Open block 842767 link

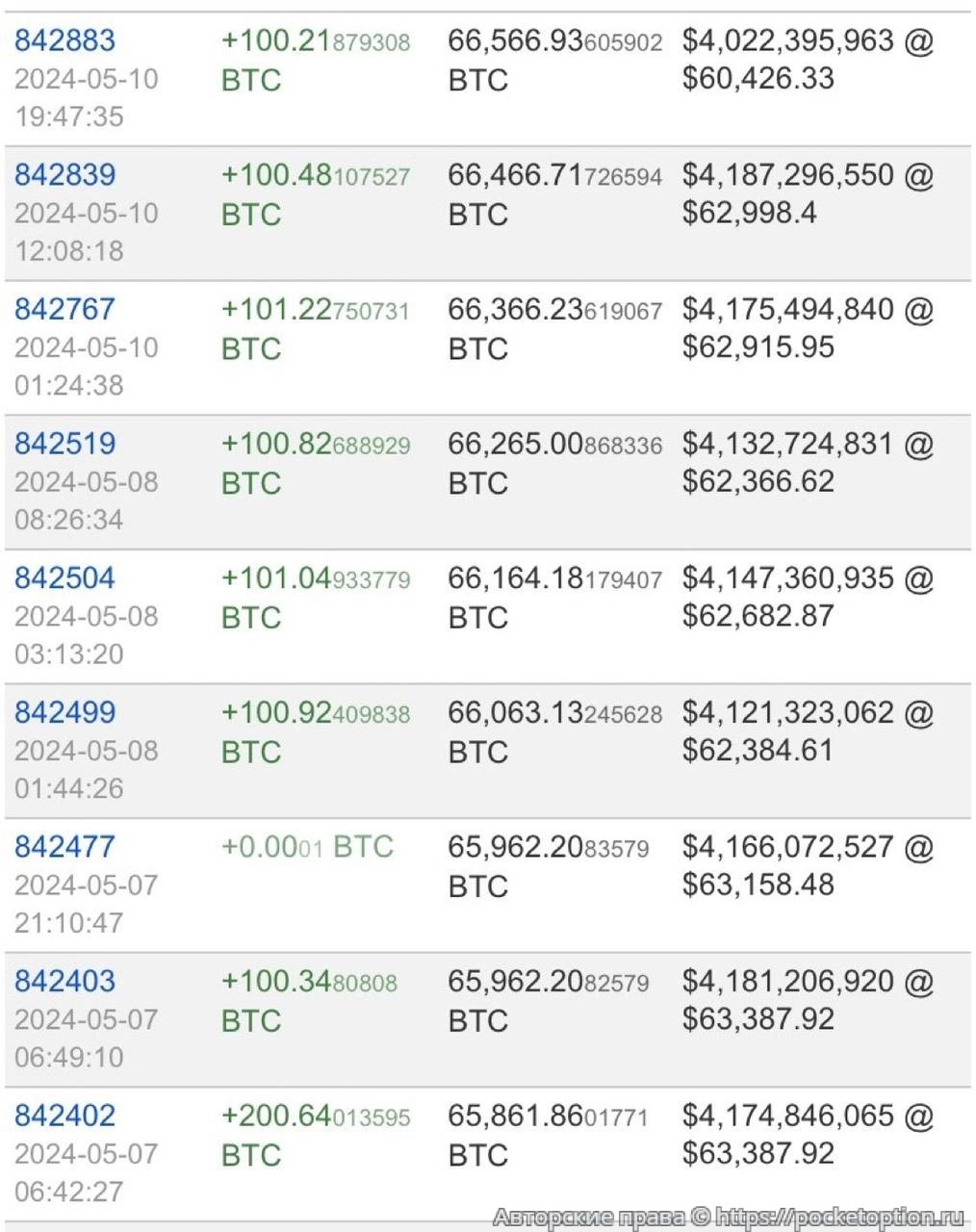tap(64, 309)
